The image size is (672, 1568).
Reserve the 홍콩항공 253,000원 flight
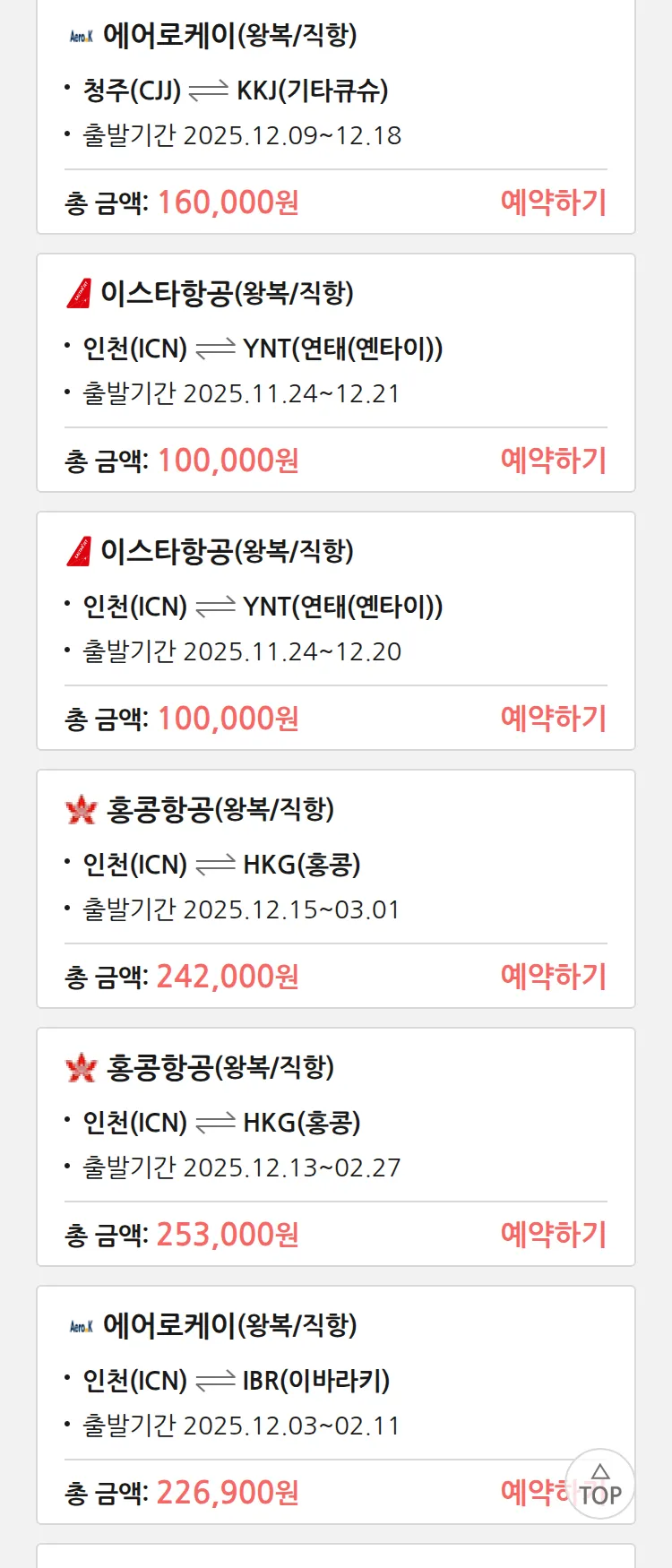(x=553, y=1235)
